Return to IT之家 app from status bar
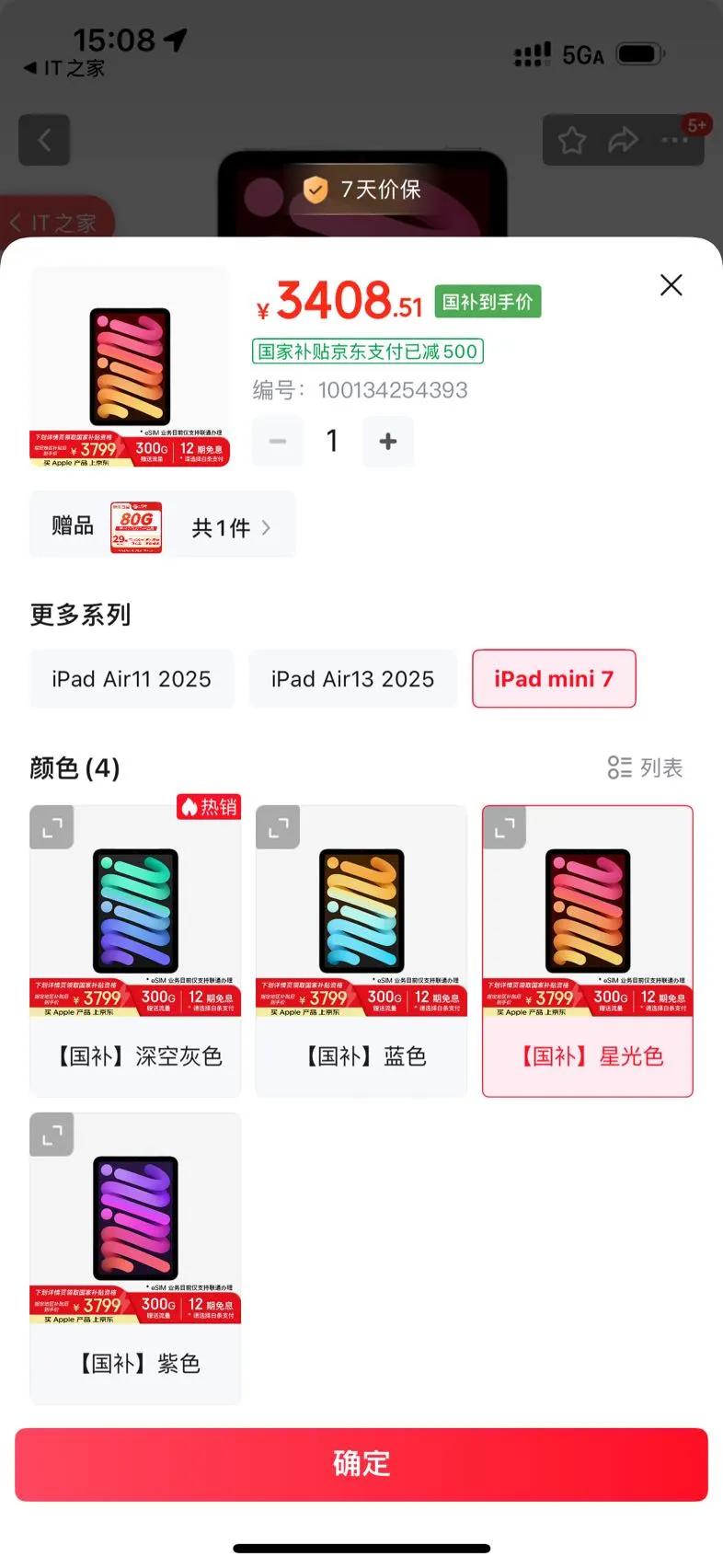Screen dimensions: 723x1568 pos(64,68)
